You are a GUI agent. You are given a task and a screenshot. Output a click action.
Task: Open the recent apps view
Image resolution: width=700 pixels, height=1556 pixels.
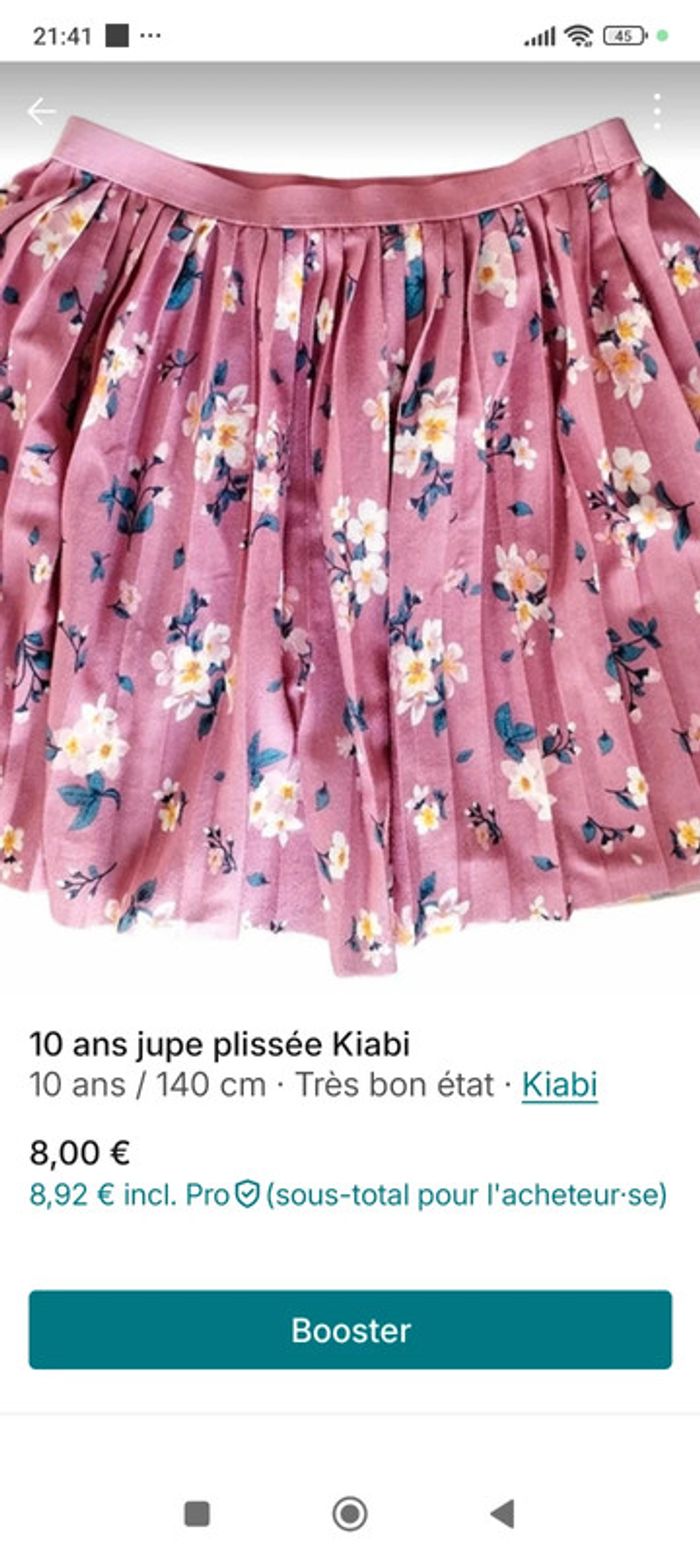(197, 1513)
